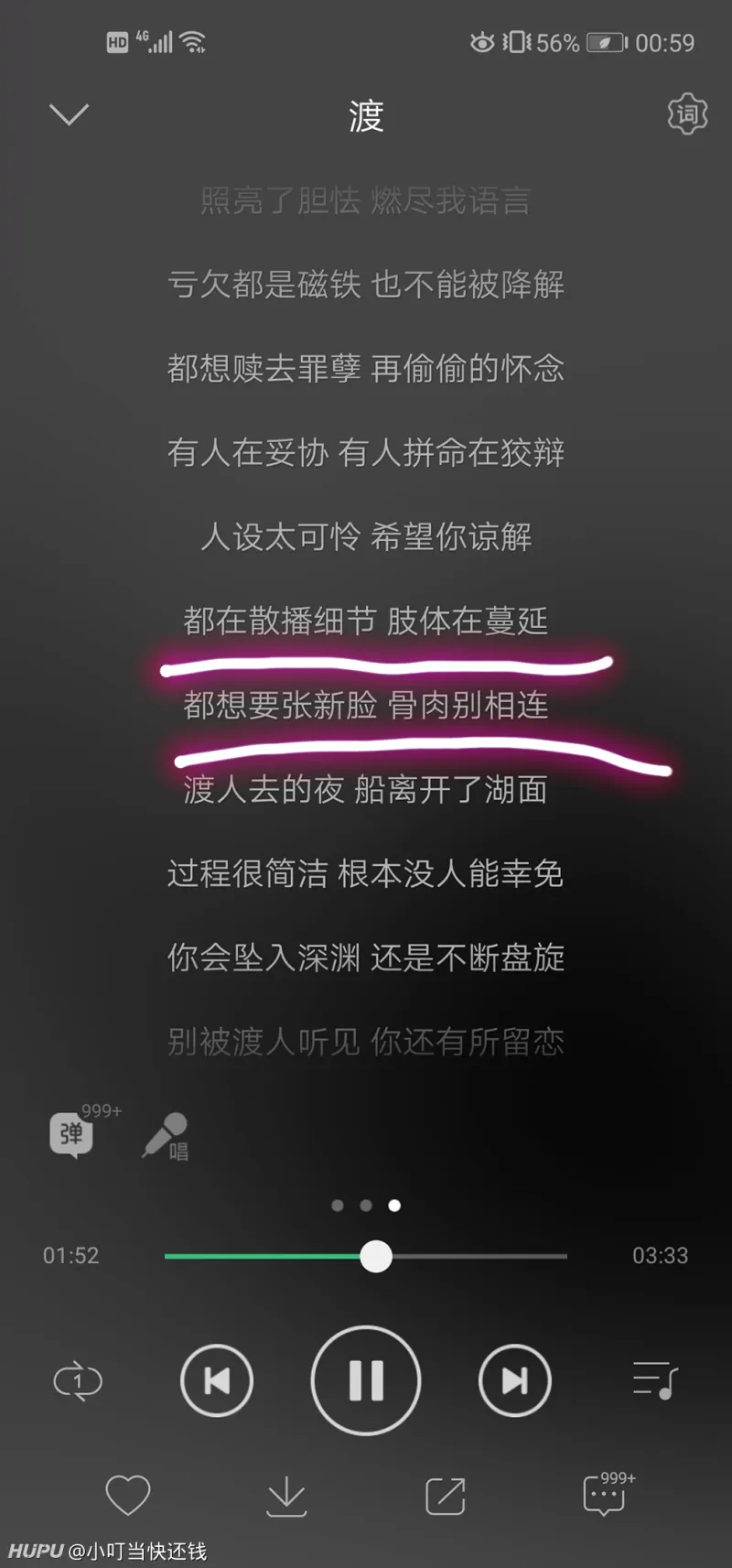Screen dimensions: 732x1568
Task: Skip to the next track
Action: click(515, 1380)
